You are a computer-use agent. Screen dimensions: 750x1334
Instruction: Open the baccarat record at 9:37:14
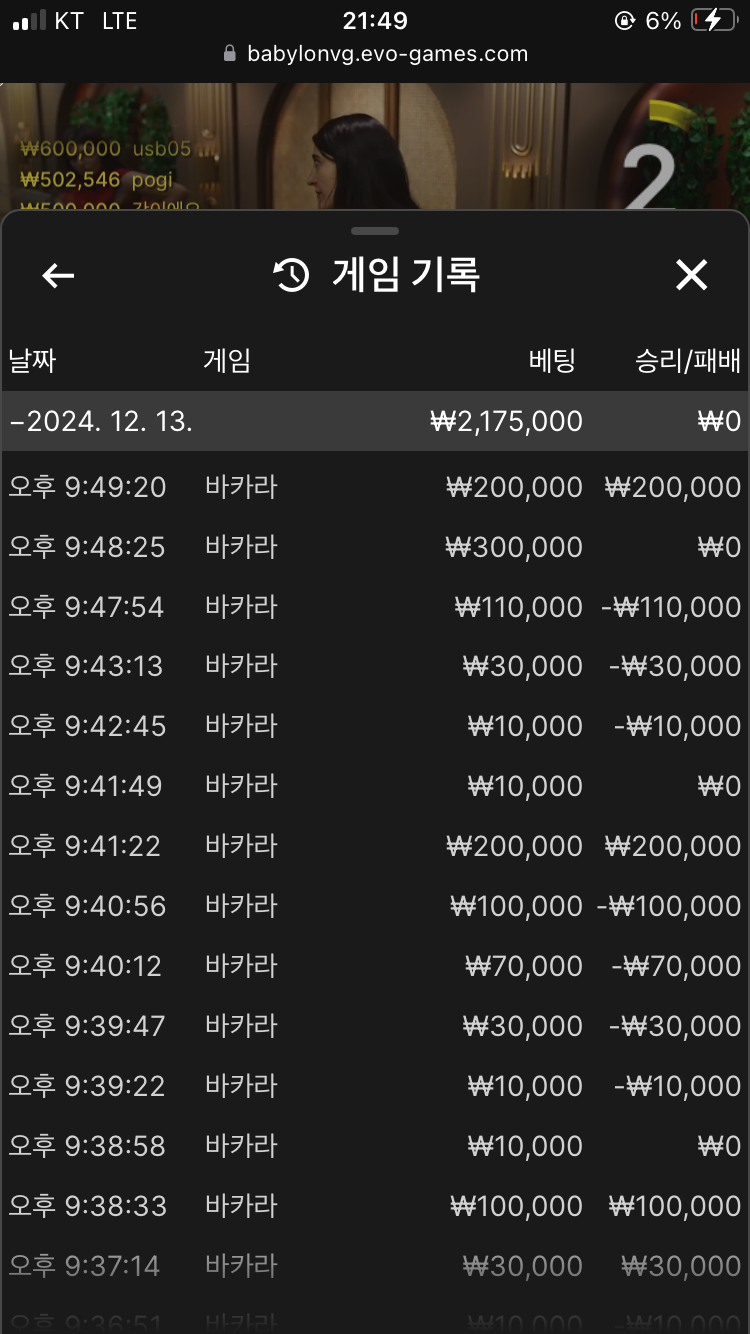(375, 1266)
